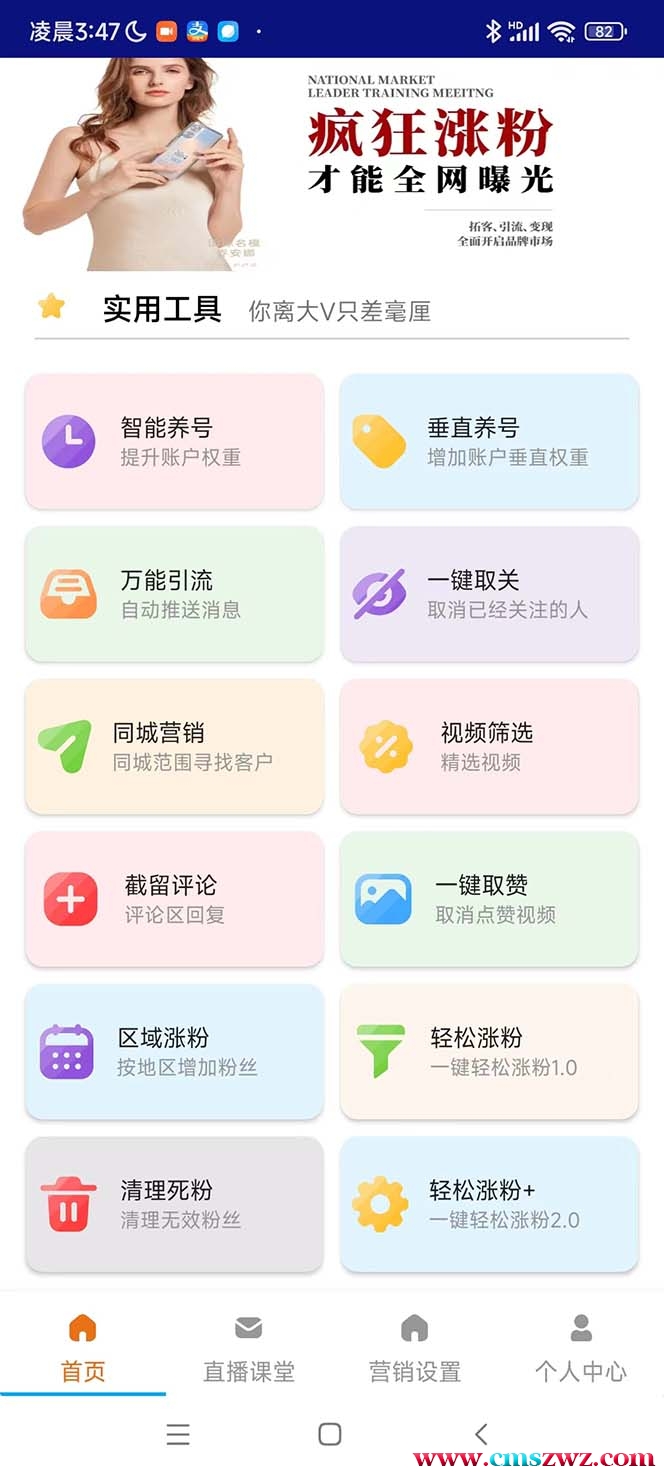Go to the 营销设置 tab

pos(415,1348)
